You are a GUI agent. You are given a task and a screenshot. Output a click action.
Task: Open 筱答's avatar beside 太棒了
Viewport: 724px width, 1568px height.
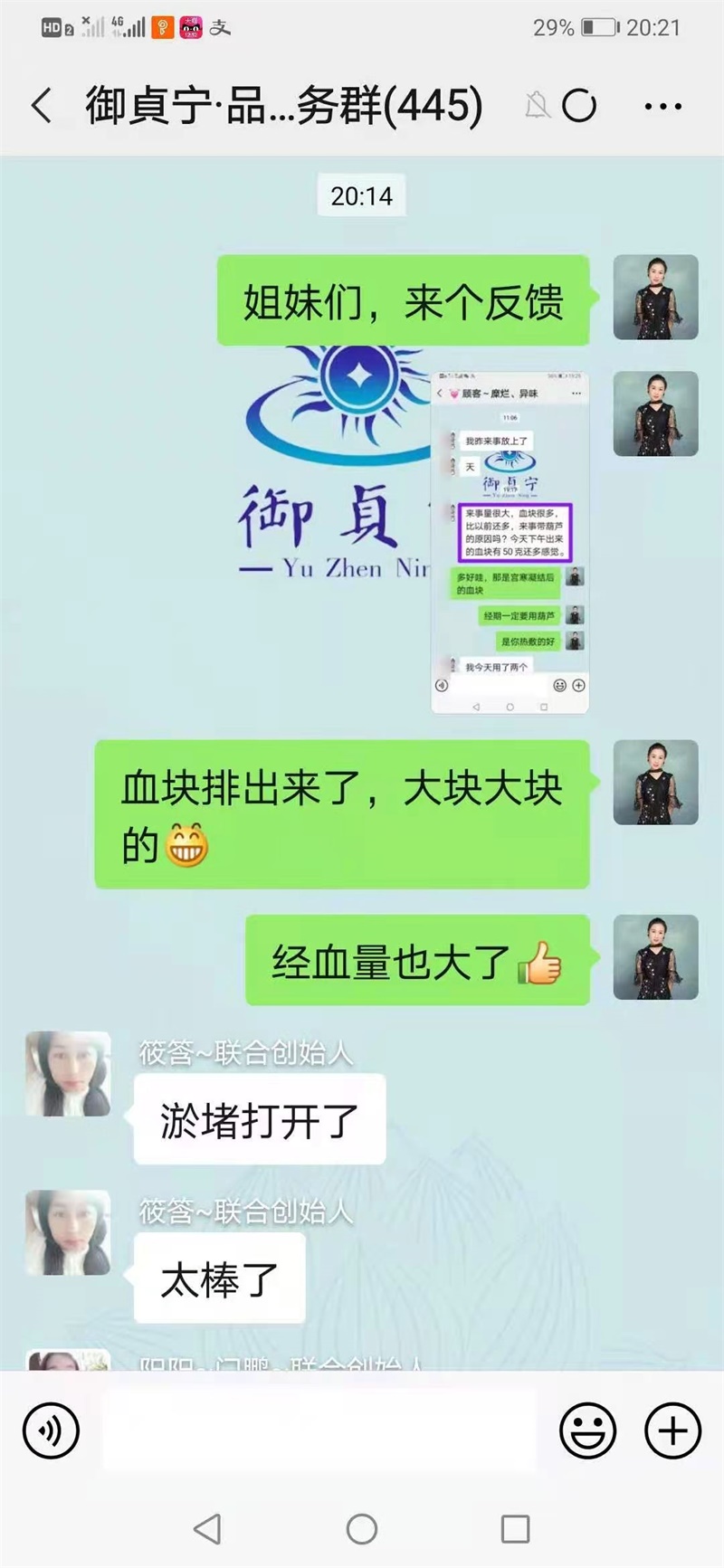click(68, 1232)
